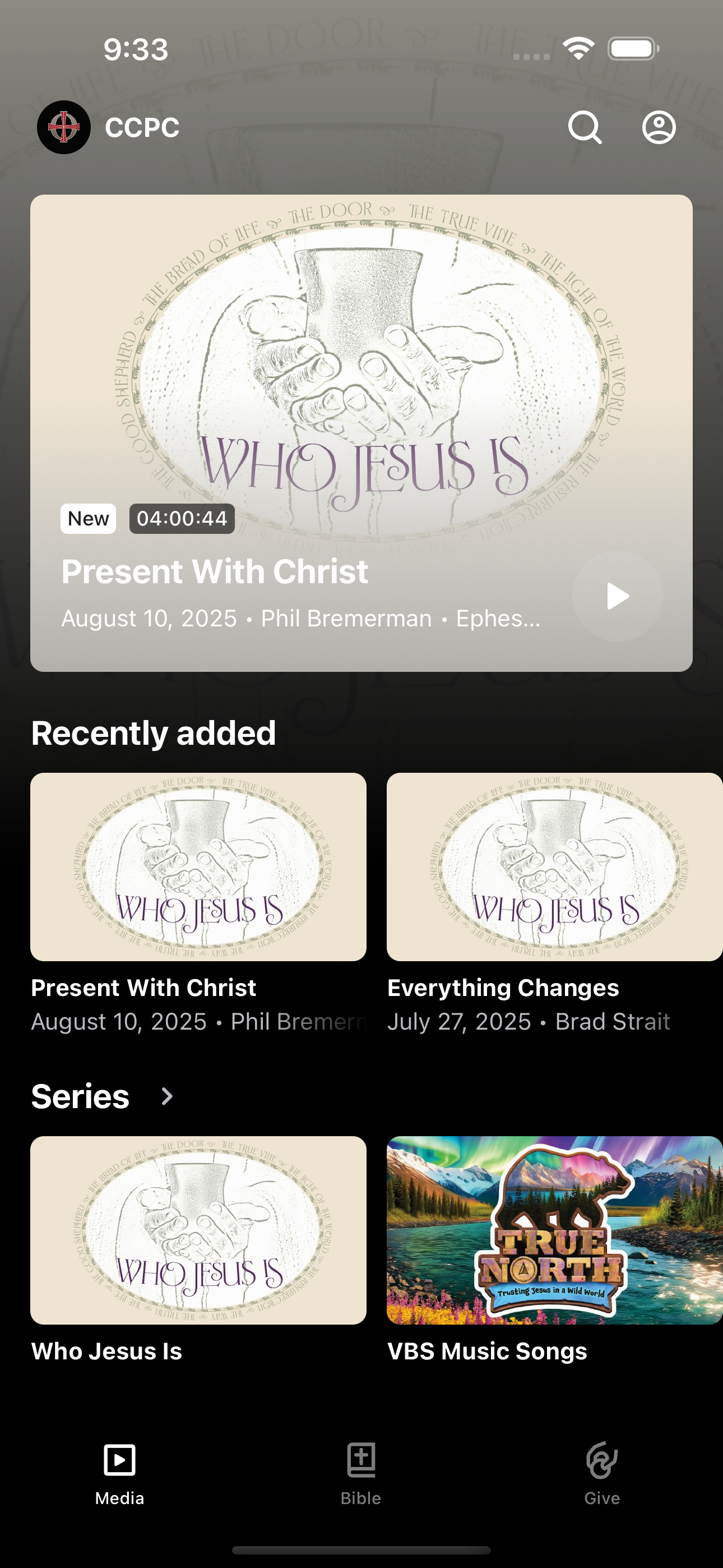This screenshot has width=723, height=1568.
Task: Open the search icon
Action: coord(585,127)
